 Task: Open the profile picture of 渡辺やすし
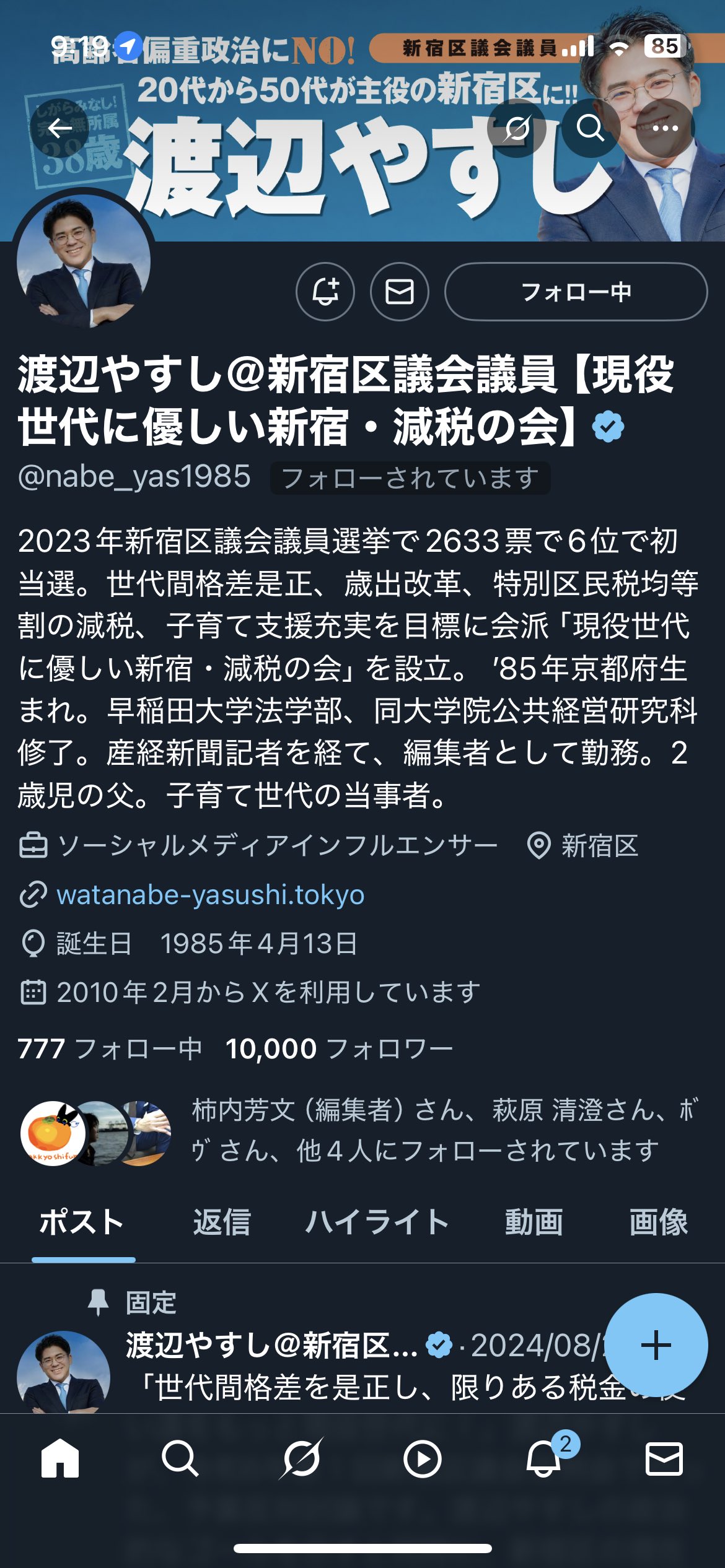[84, 260]
